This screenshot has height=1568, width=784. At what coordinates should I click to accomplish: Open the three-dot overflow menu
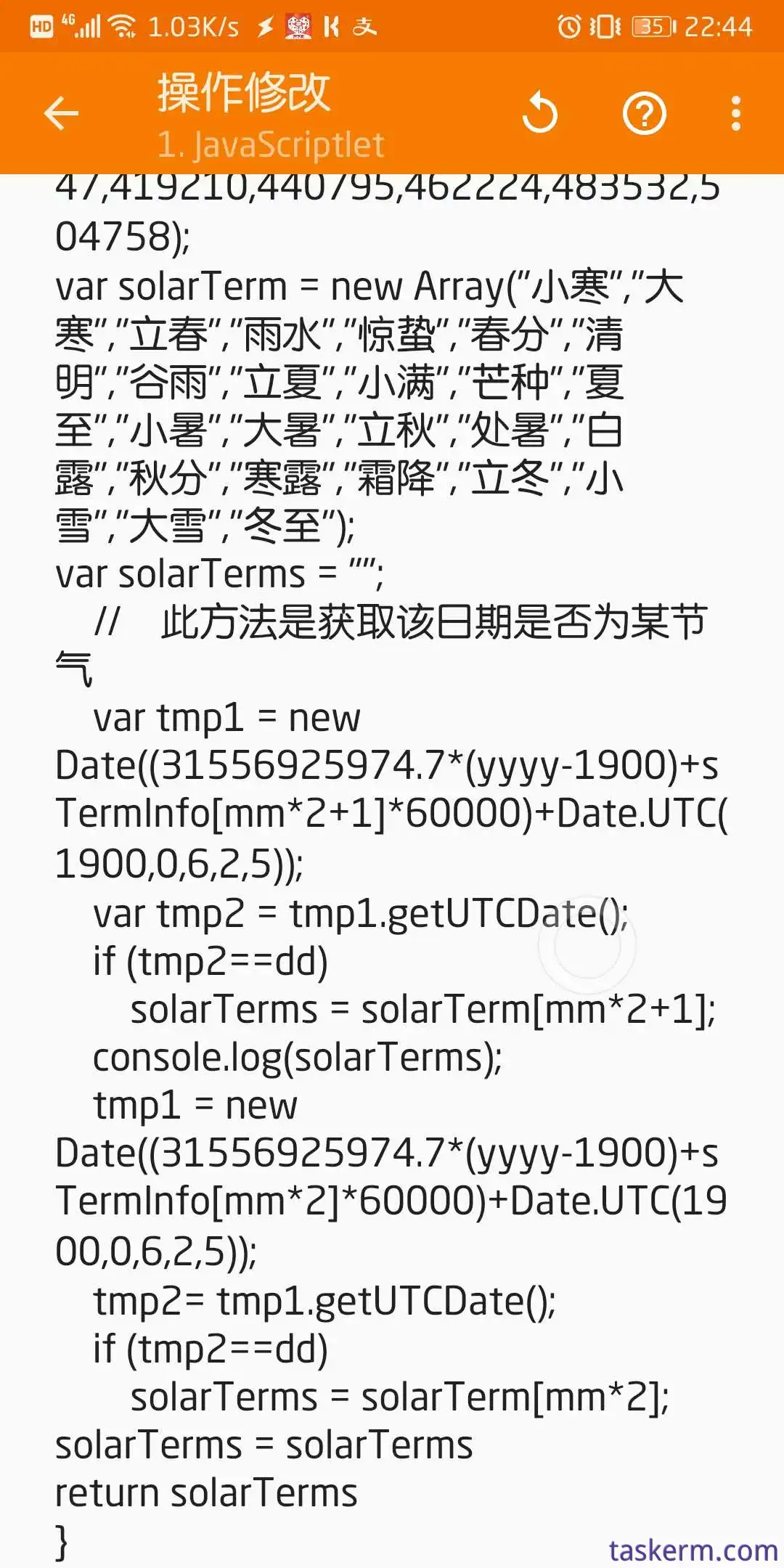[736, 114]
